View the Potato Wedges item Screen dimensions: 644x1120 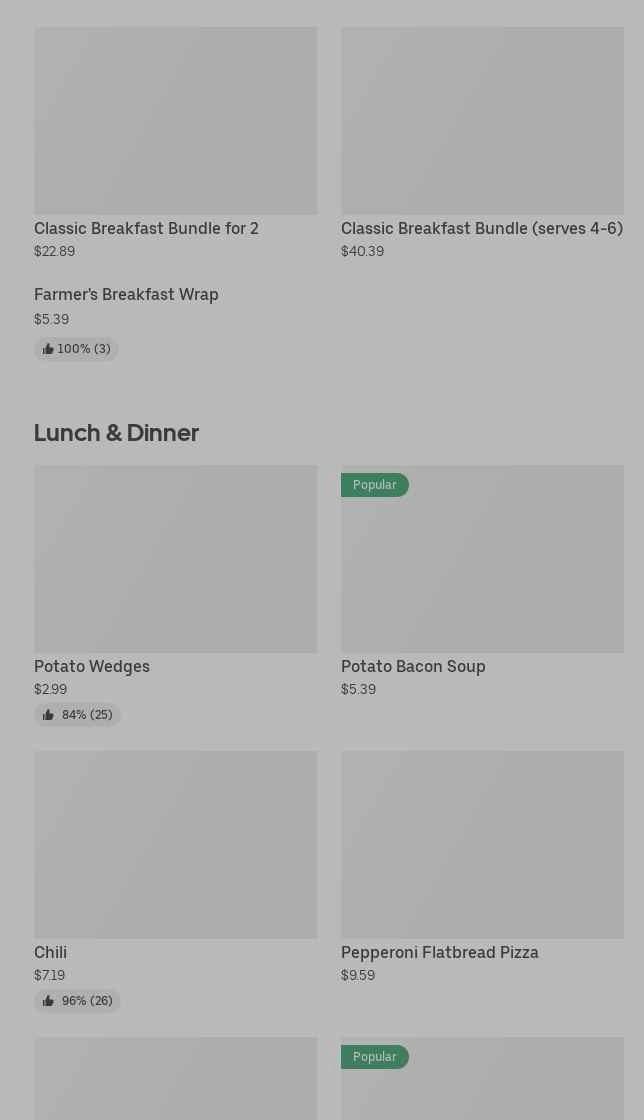[176, 596]
